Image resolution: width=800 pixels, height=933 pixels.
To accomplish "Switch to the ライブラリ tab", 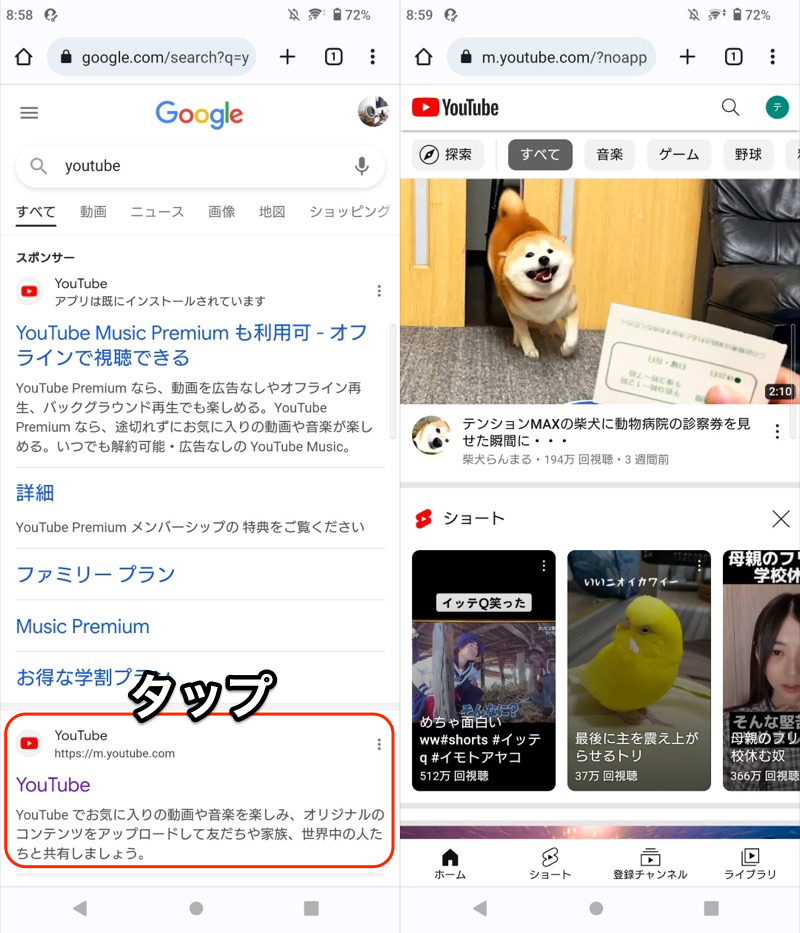I will pyautogui.click(x=750, y=863).
